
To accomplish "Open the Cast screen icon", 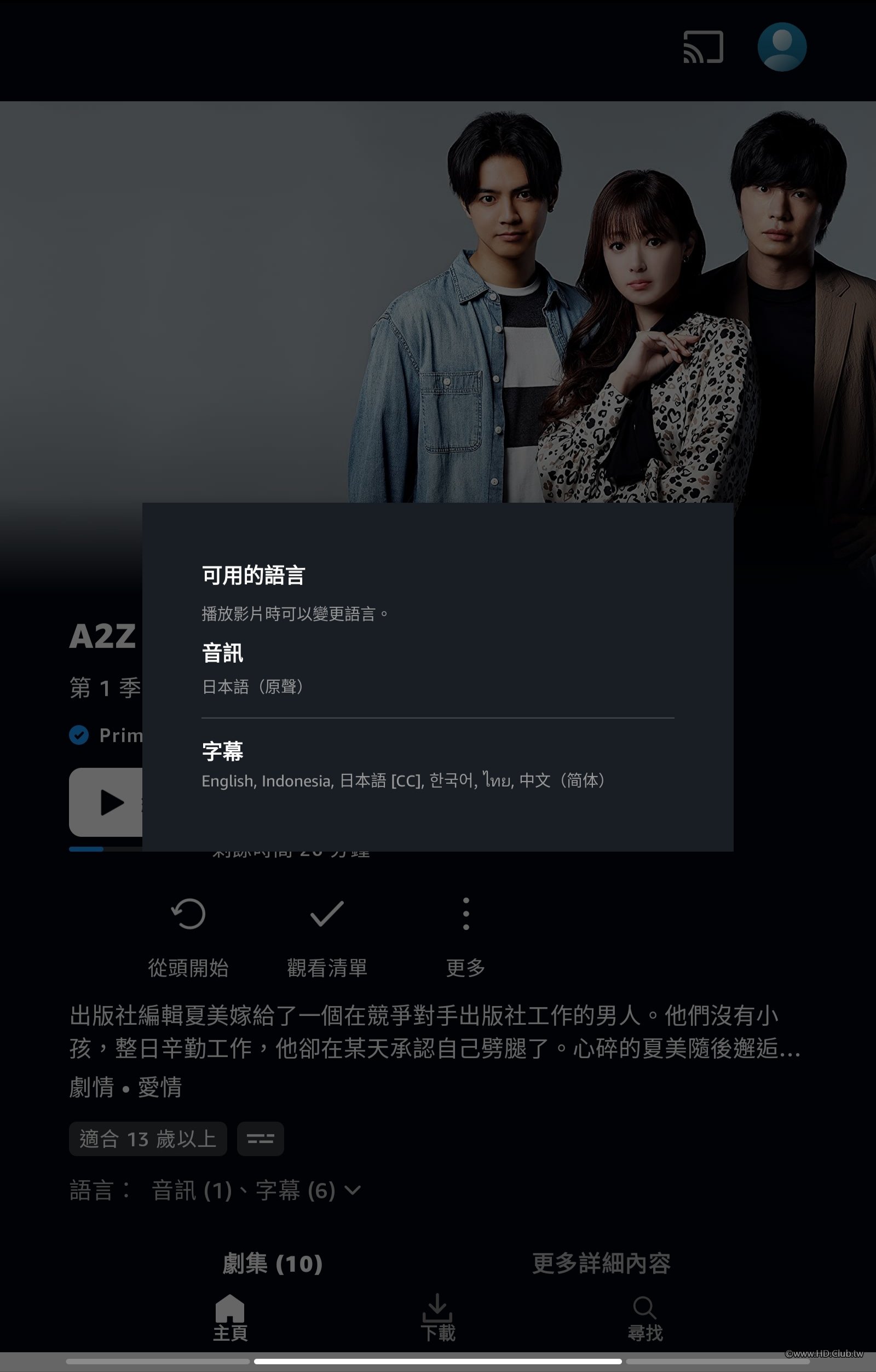I will click(x=703, y=47).
